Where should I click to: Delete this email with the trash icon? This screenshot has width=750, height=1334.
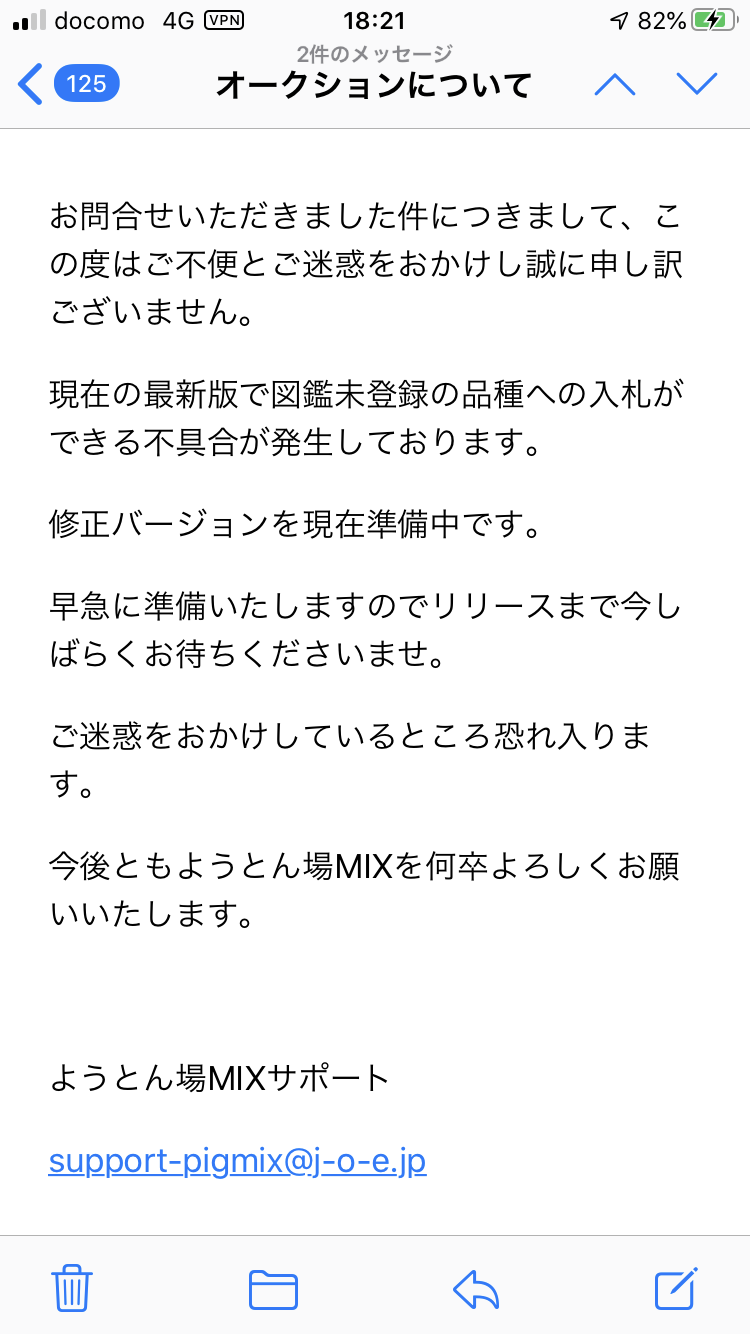tap(72, 1286)
